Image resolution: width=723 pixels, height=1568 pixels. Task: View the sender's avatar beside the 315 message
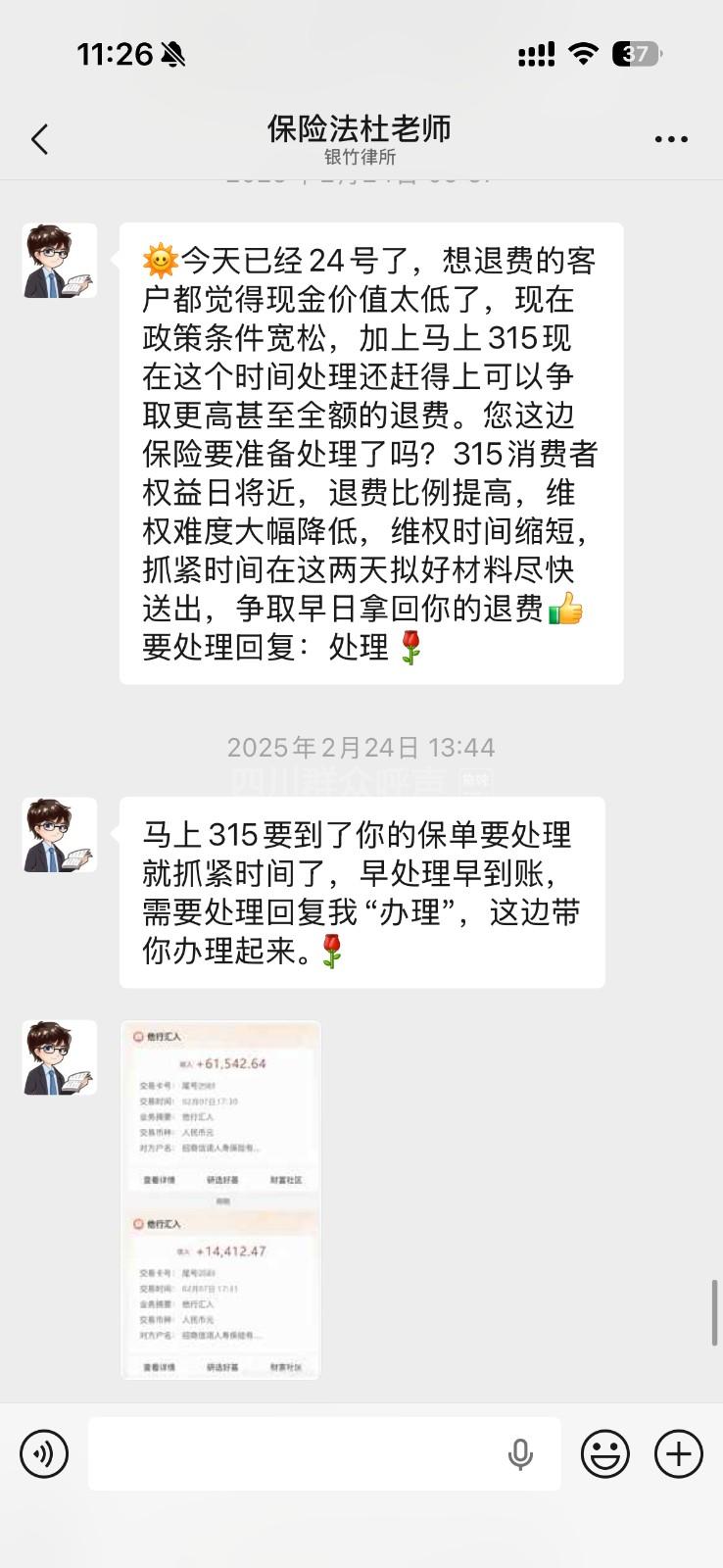coord(60,835)
